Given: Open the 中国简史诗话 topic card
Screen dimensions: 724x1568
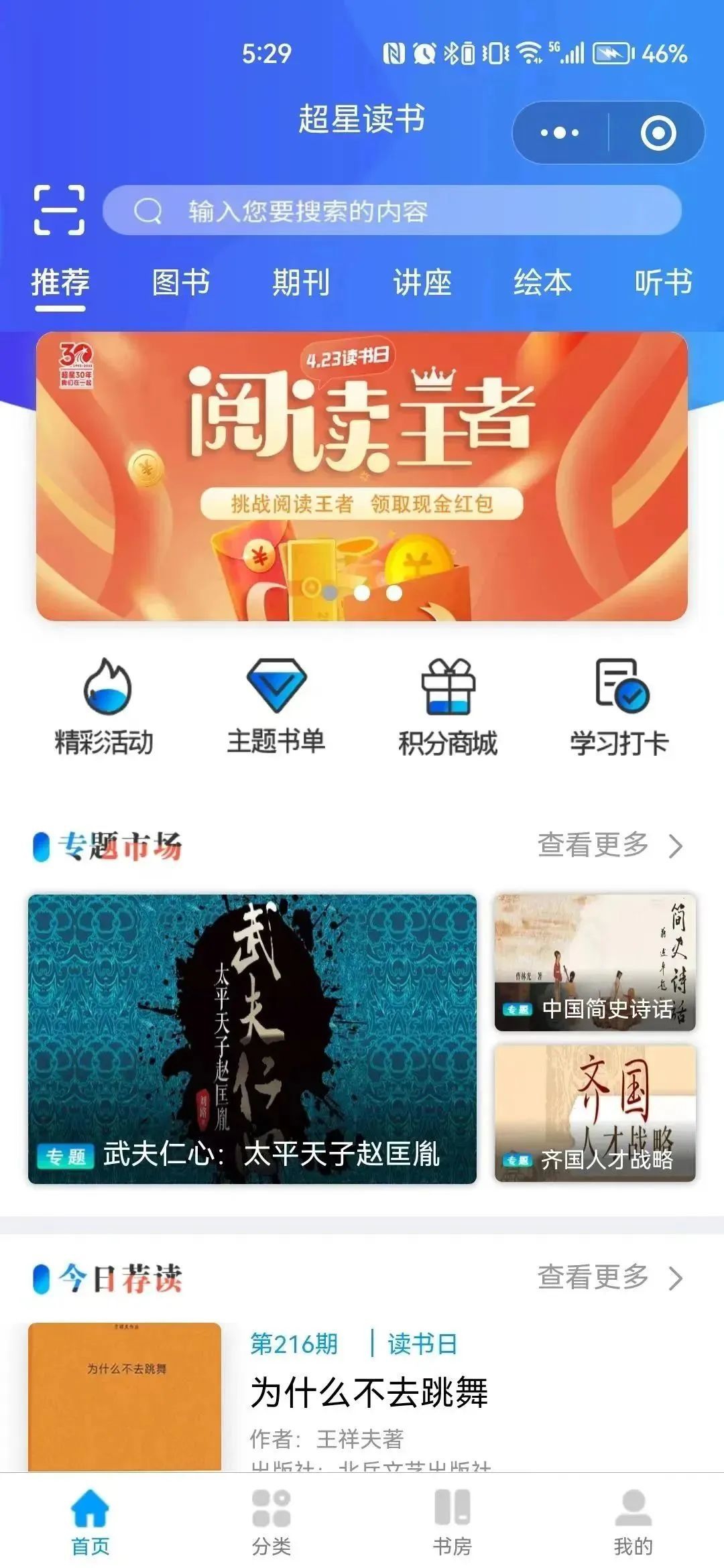Looking at the screenshot, I should tap(595, 963).
